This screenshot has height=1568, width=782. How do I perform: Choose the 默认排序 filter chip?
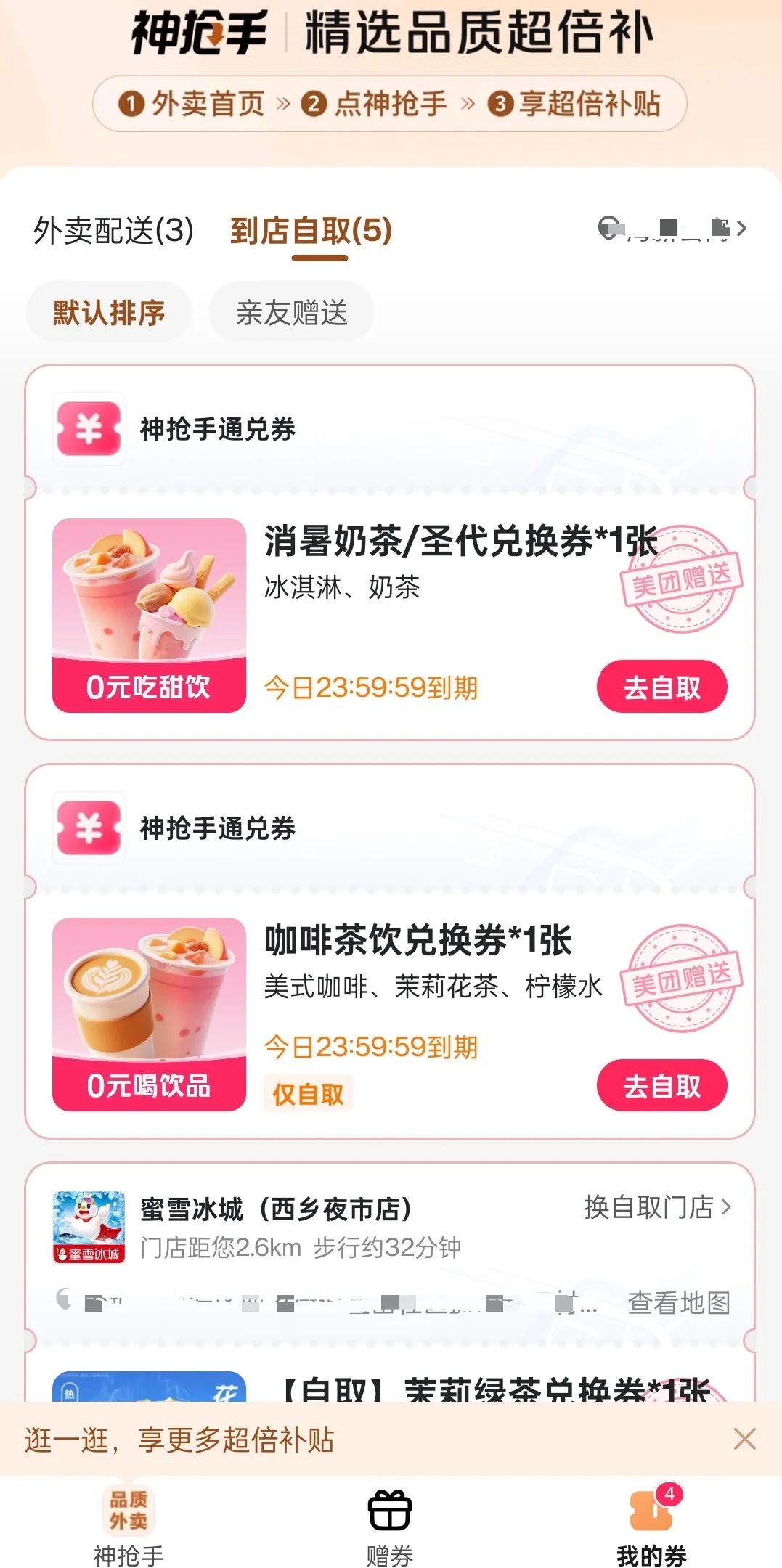click(x=109, y=312)
